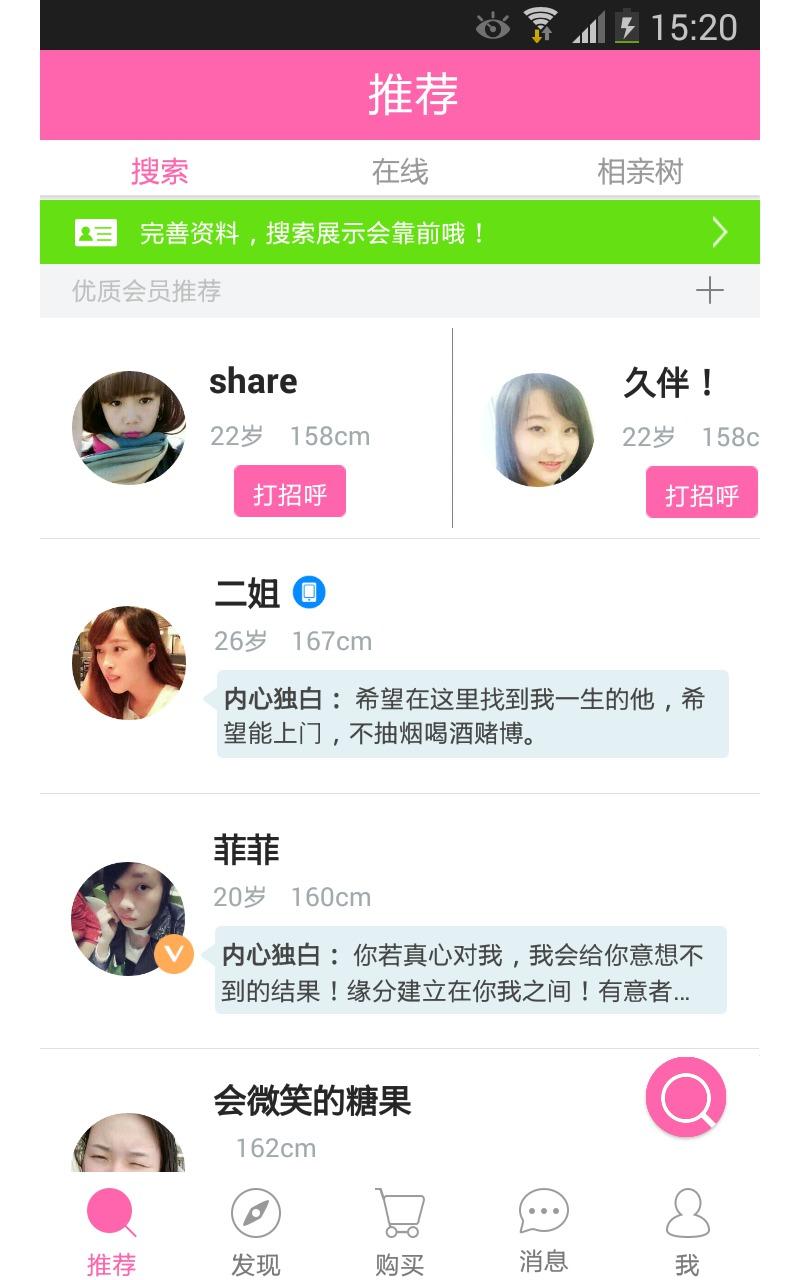The width and height of the screenshot is (800, 1280).
Task: Open the floating search magnifier button
Action: (x=684, y=1097)
